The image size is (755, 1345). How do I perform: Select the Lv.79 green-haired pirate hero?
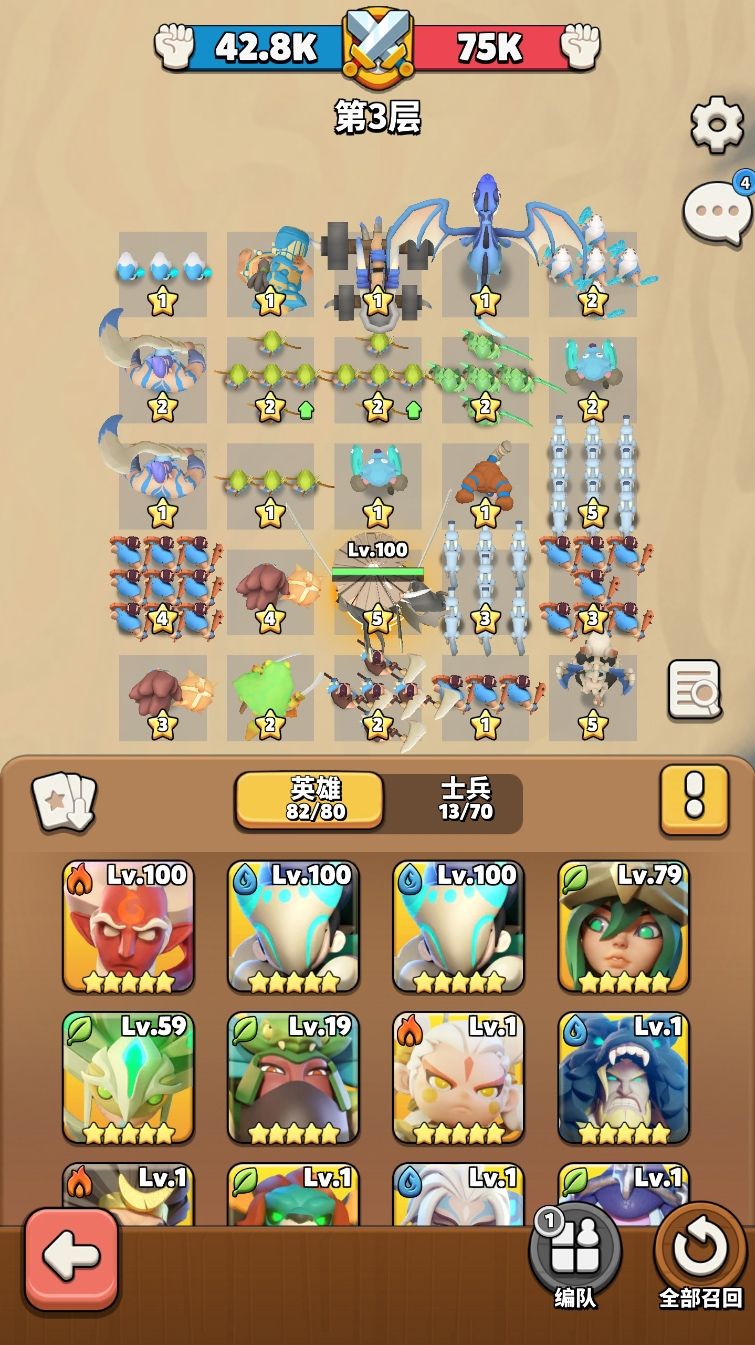coord(624,927)
